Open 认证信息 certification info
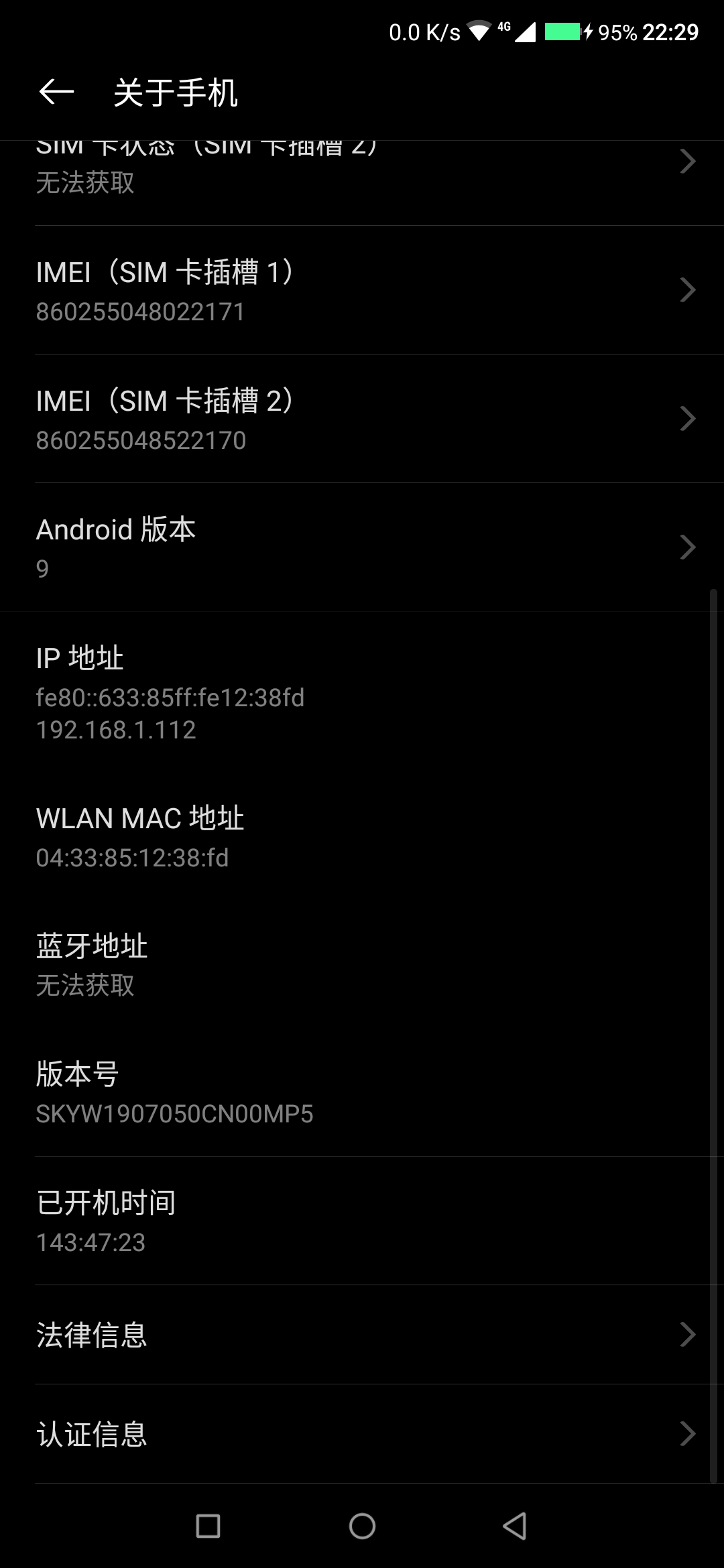The width and height of the screenshot is (724, 1568). (x=362, y=1434)
